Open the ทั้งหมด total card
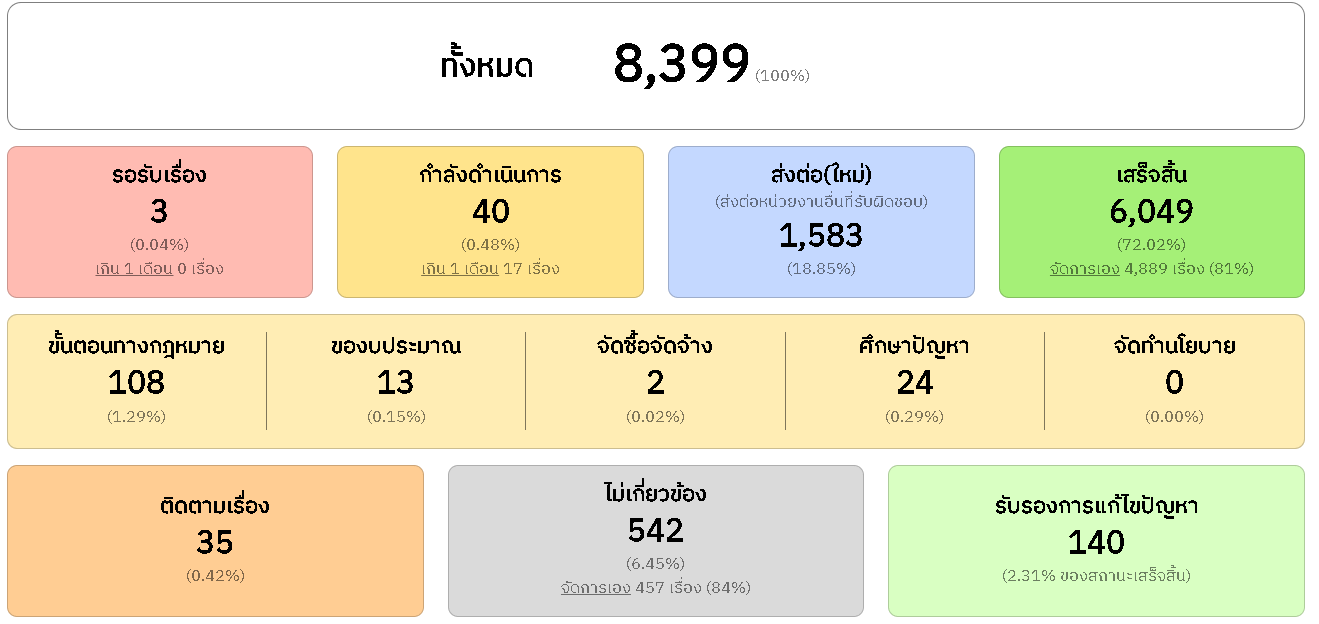The width and height of the screenshot is (1319, 624). tap(655, 66)
